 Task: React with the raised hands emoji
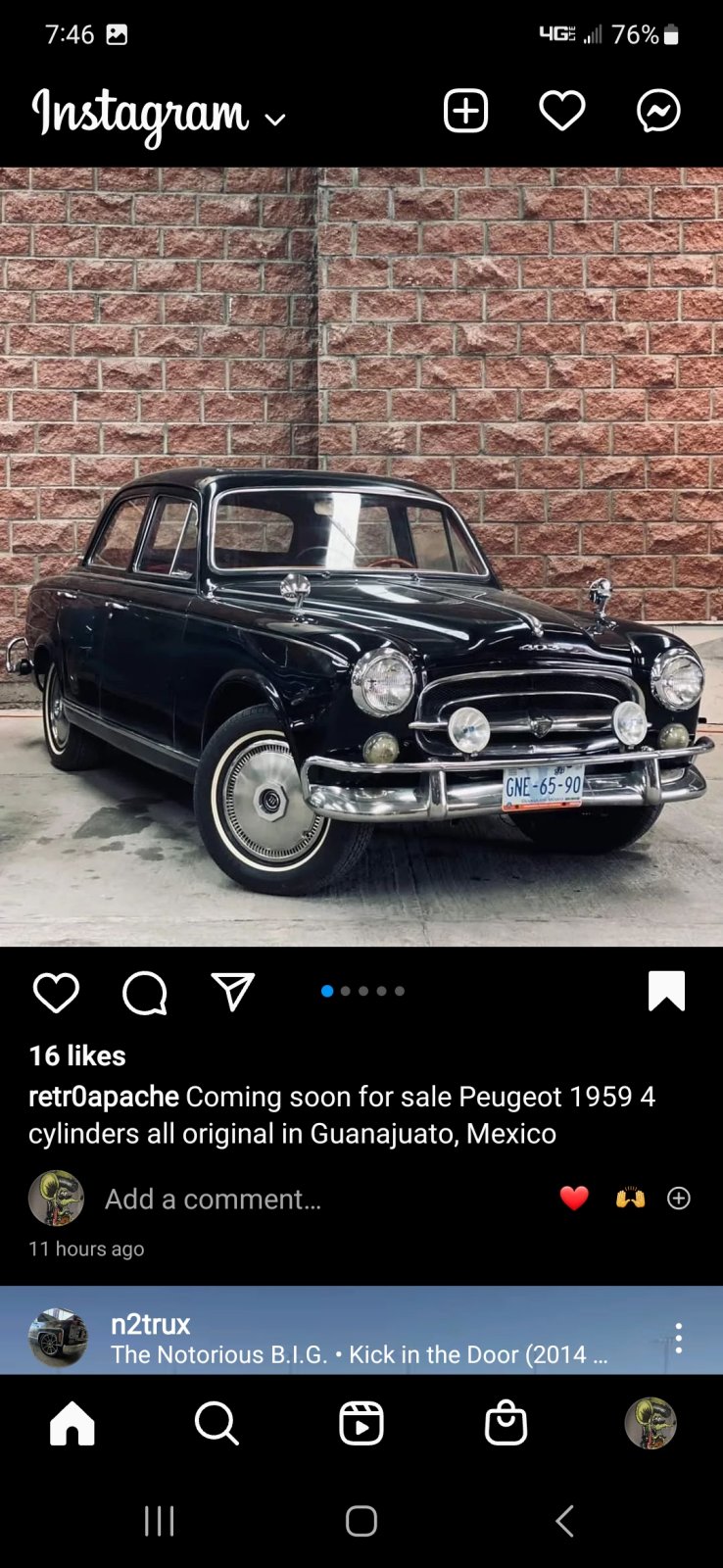pyautogui.click(x=630, y=1198)
